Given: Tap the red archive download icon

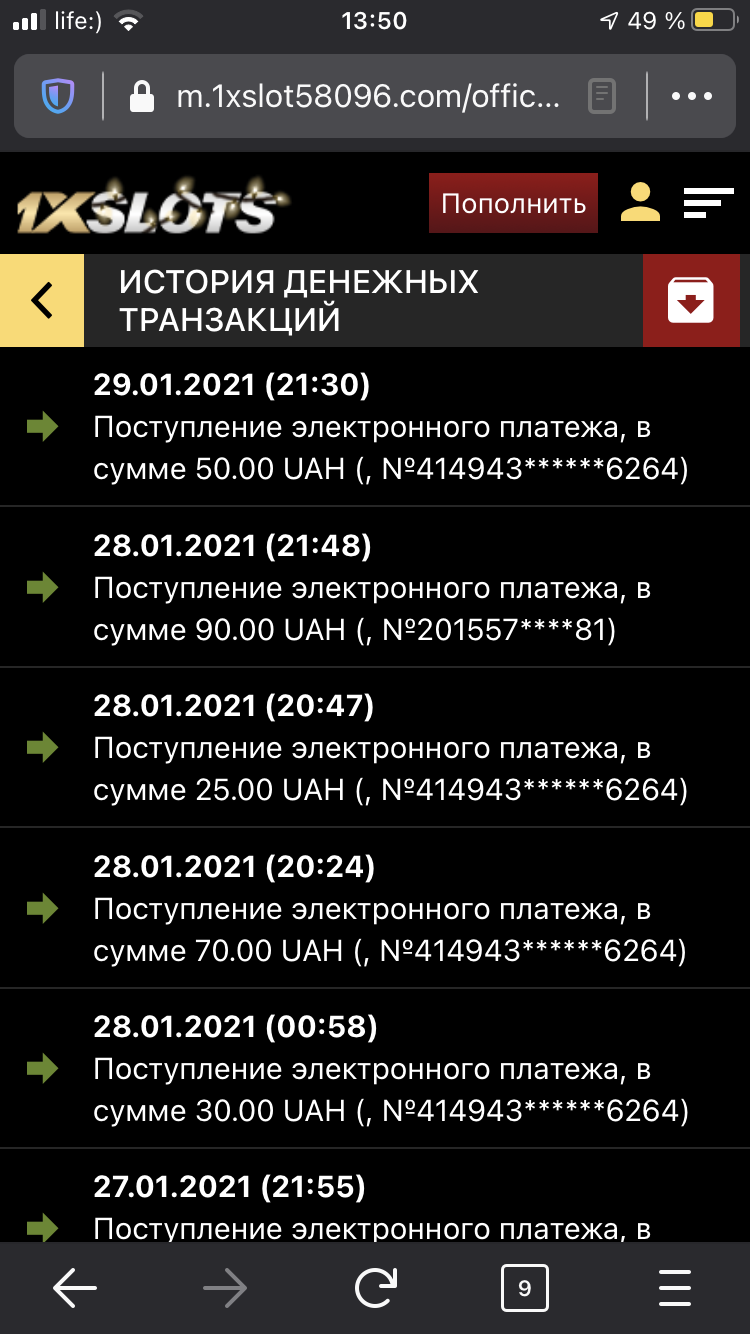Looking at the screenshot, I should coord(691,300).
